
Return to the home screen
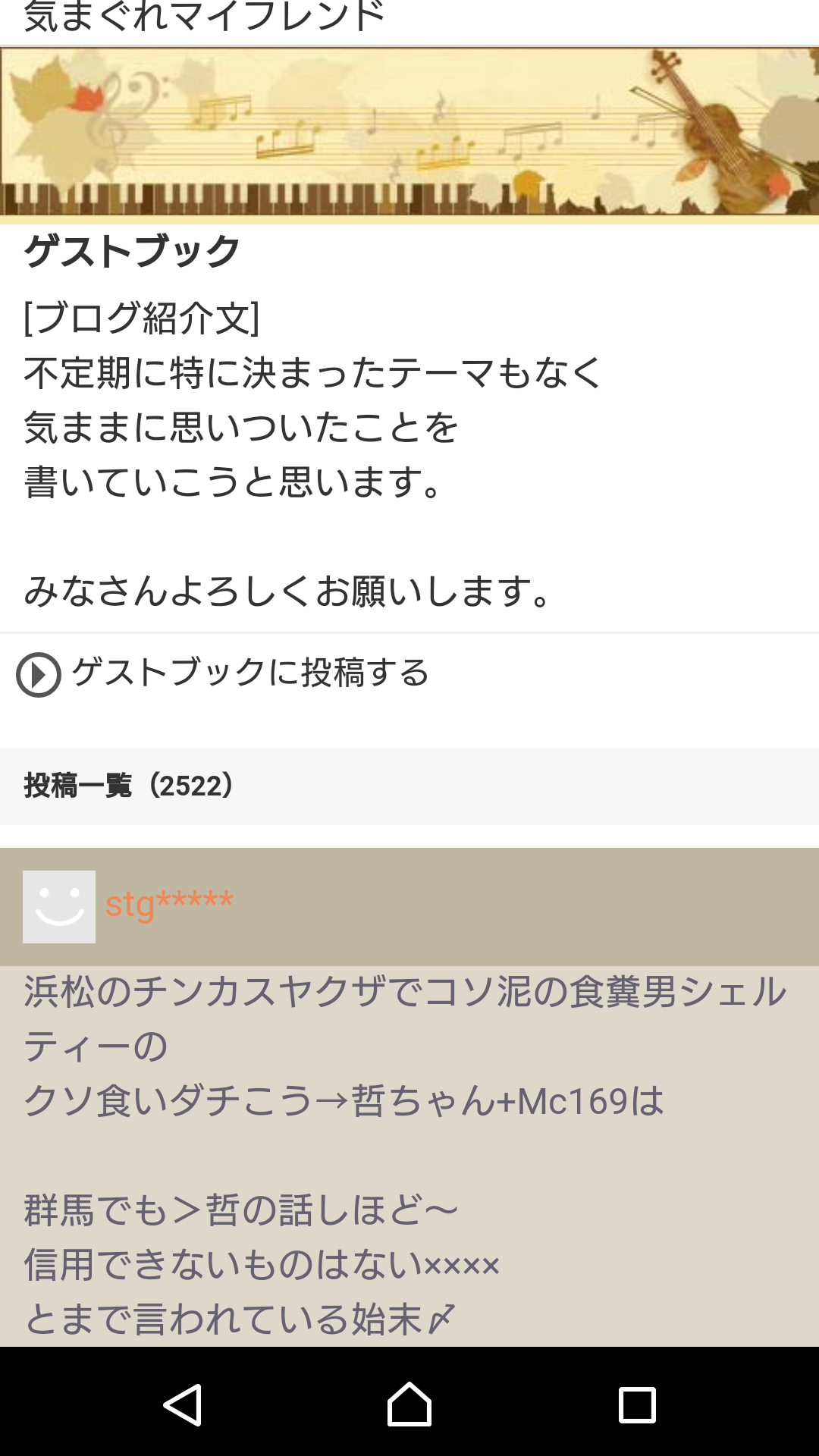[x=409, y=1404]
